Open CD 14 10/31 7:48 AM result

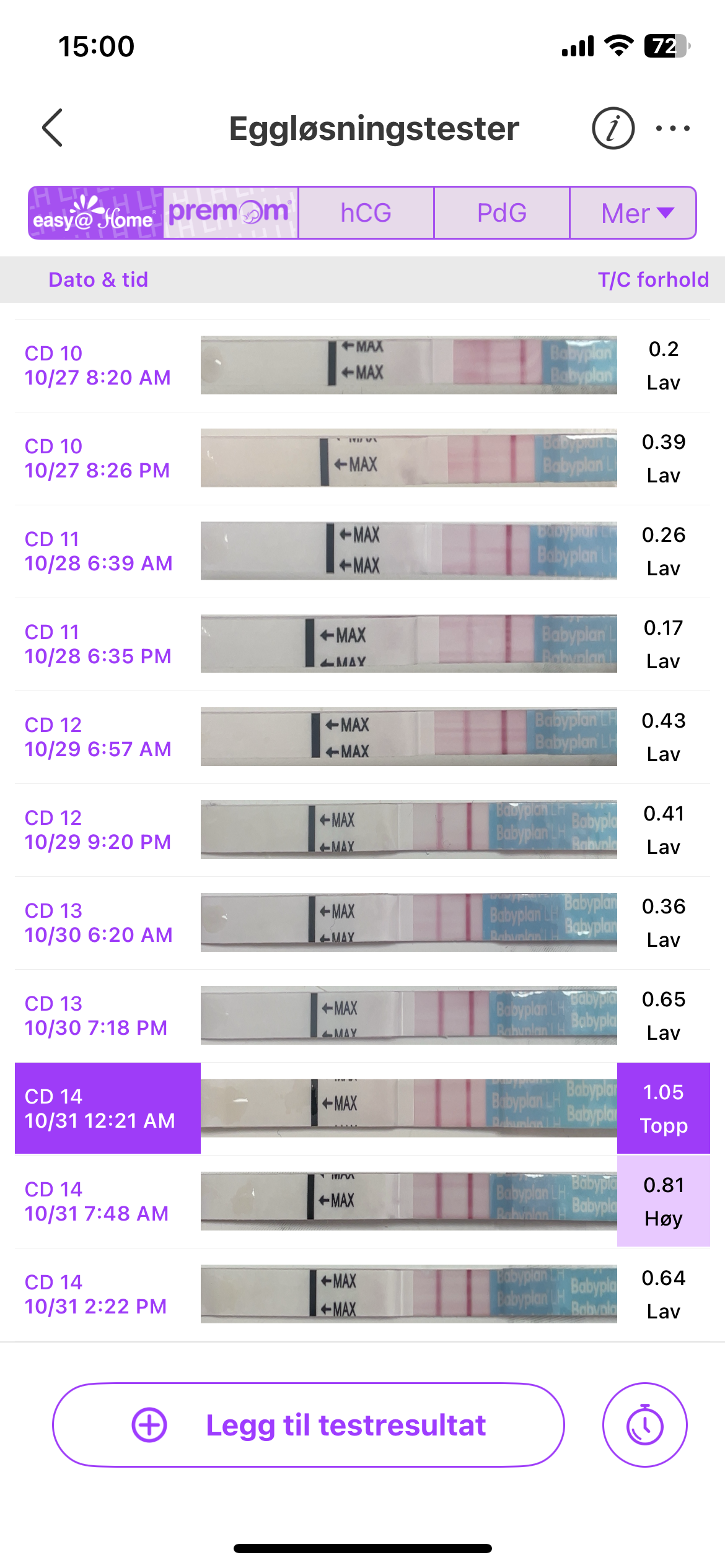coord(362,1201)
